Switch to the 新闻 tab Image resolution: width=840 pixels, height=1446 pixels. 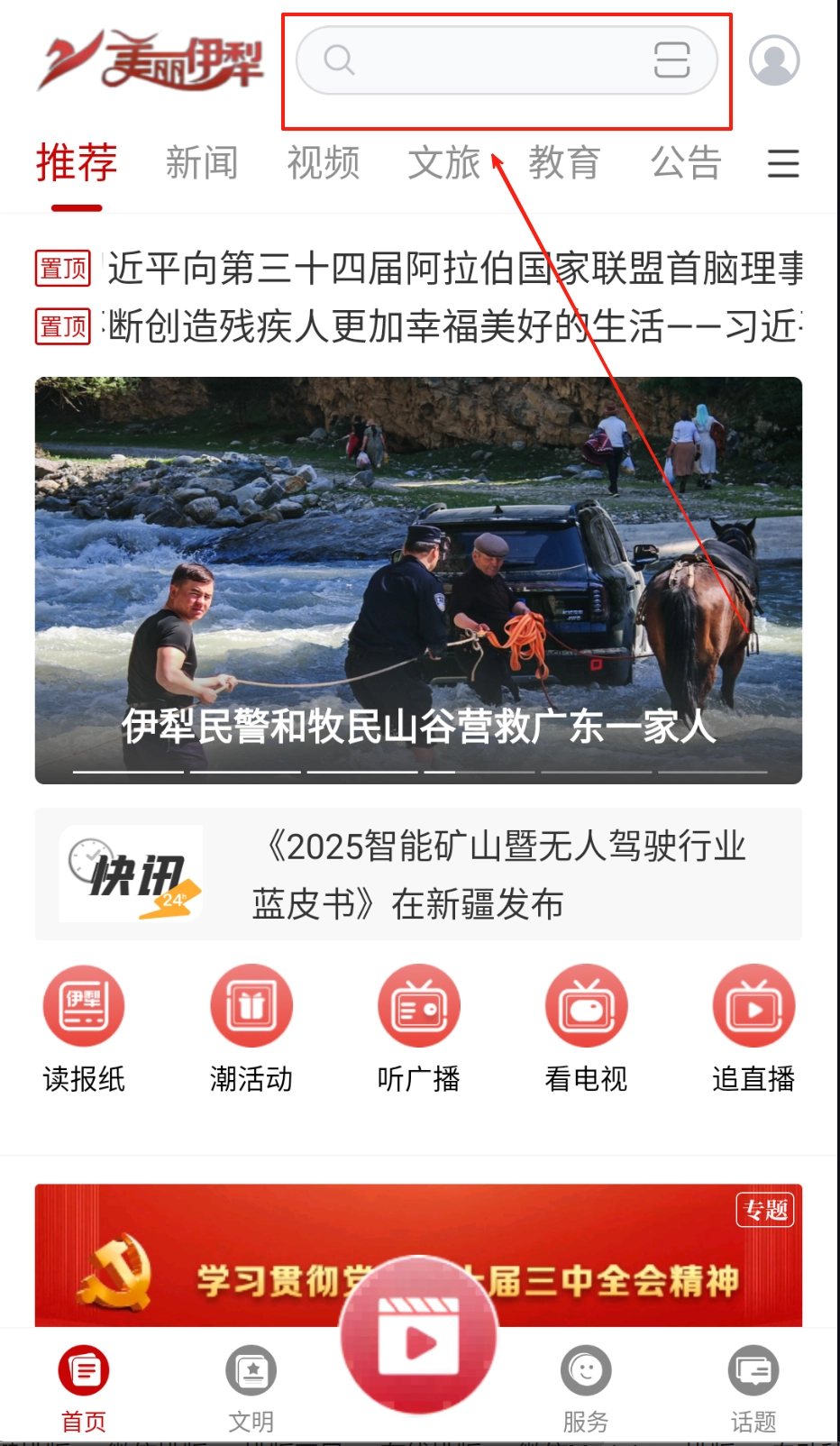coord(201,163)
